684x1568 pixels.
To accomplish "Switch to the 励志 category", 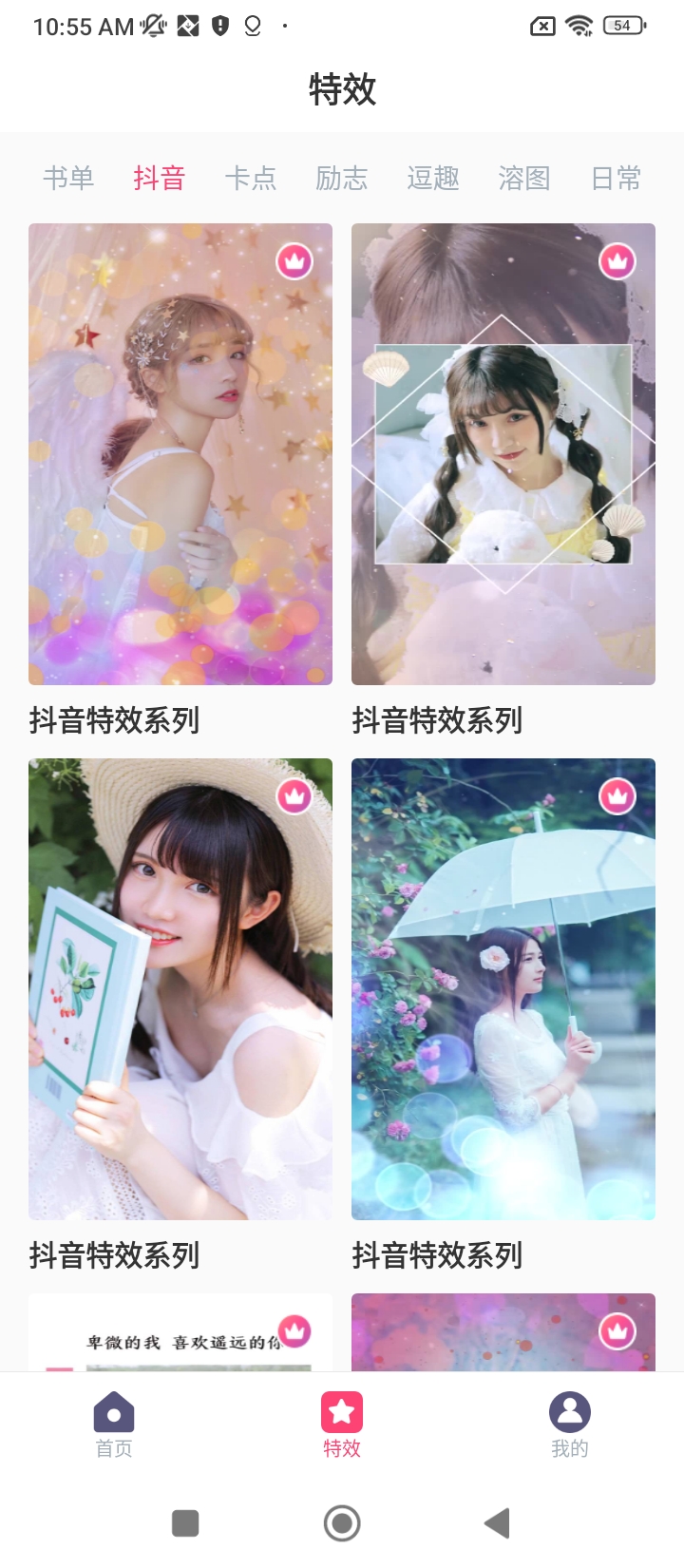I will [341, 178].
